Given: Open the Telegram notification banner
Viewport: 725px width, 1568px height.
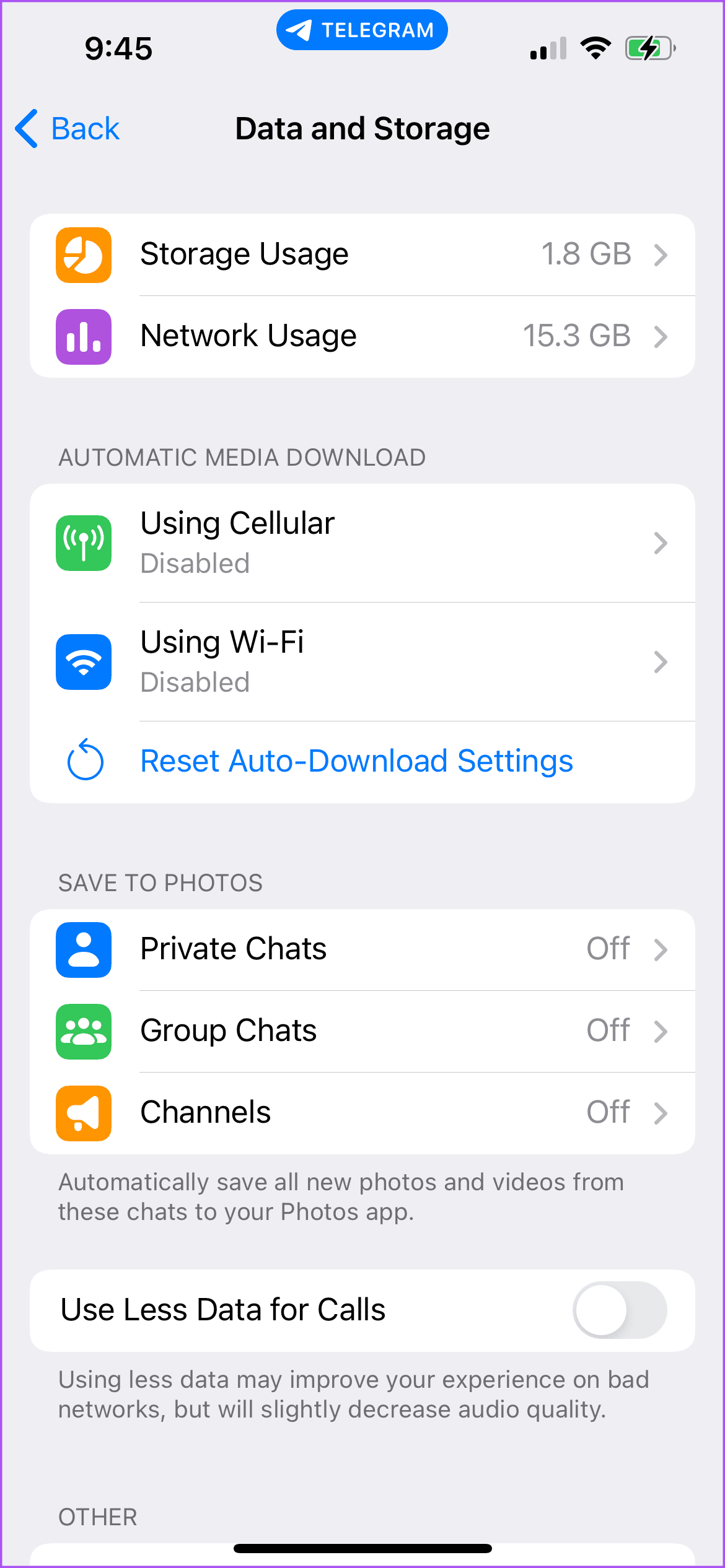Looking at the screenshot, I should tap(361, 29).
